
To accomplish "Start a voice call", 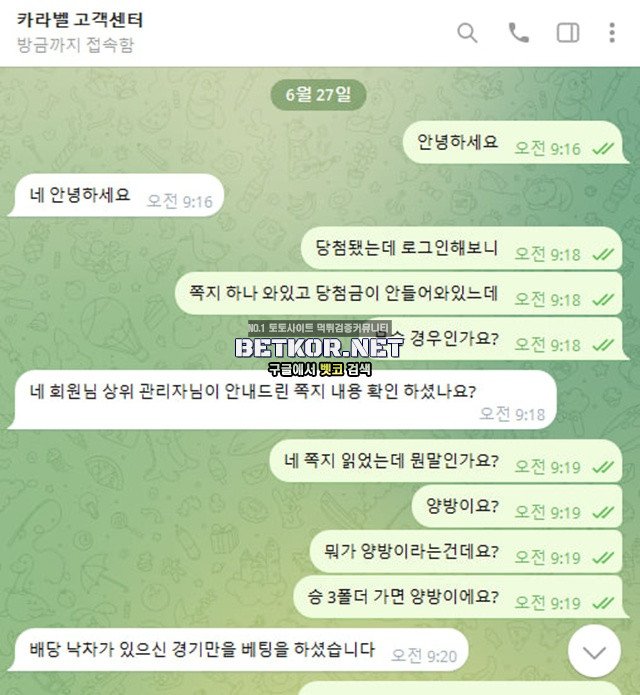I will click(518, 33).
